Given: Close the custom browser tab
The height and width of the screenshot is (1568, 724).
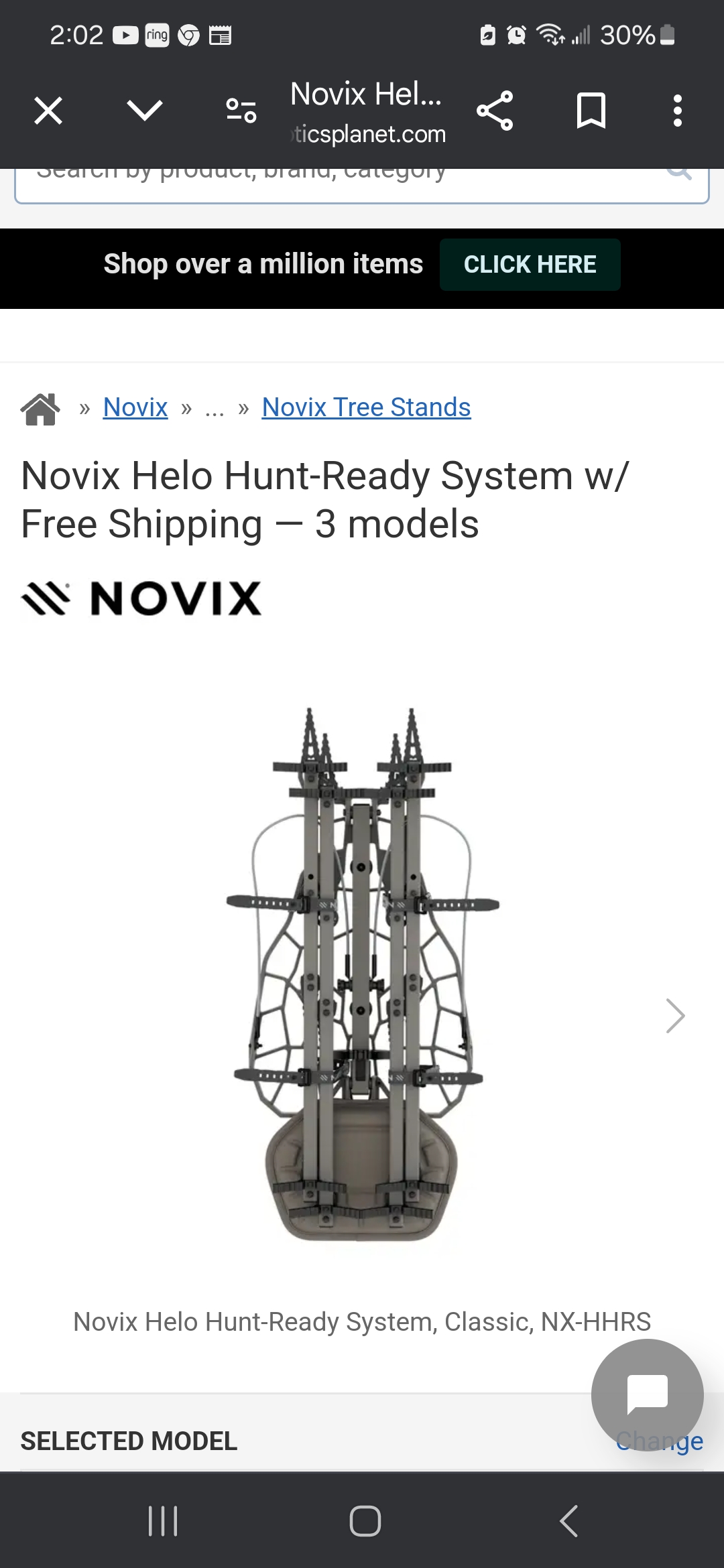Looking at the screenshot, I should tap(48, 111).
